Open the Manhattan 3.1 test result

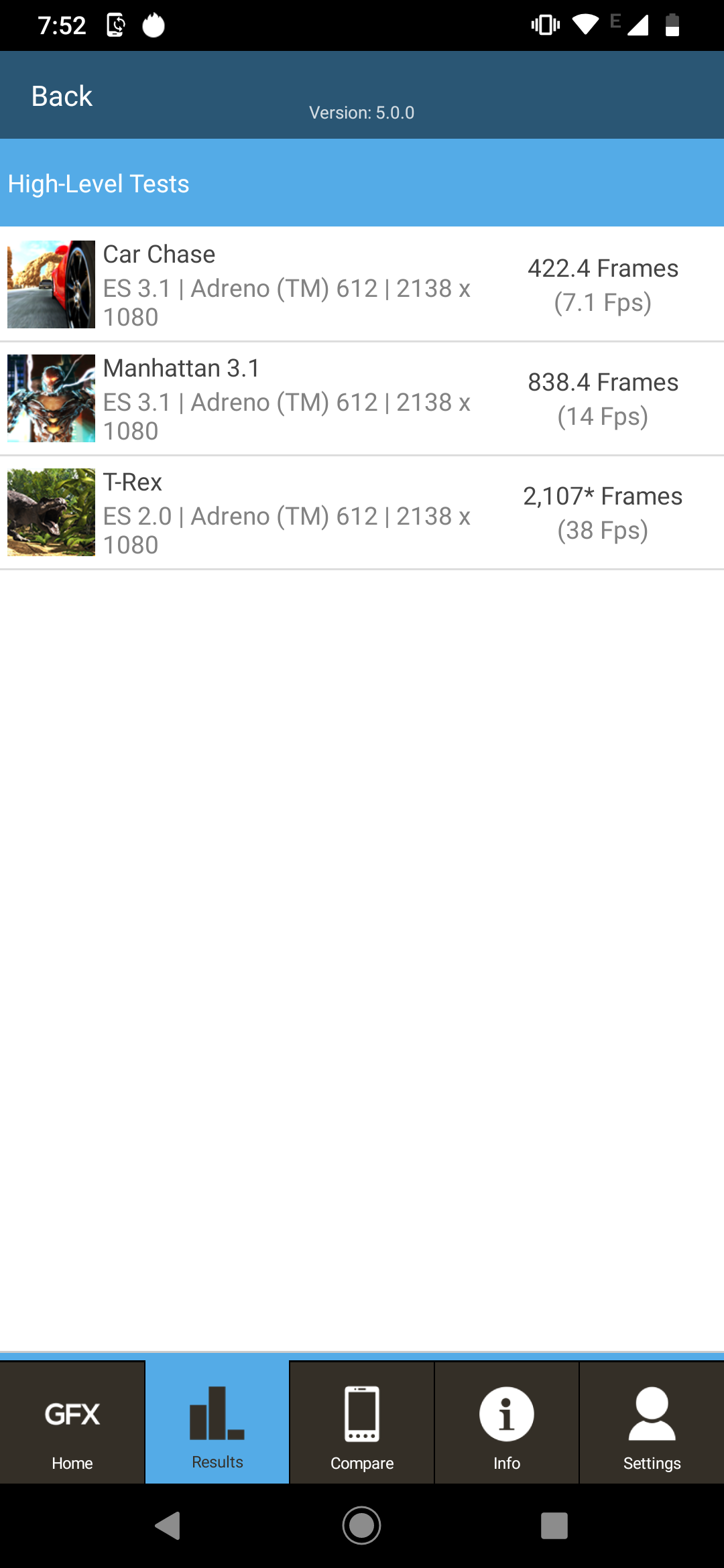tap(362, 398)
